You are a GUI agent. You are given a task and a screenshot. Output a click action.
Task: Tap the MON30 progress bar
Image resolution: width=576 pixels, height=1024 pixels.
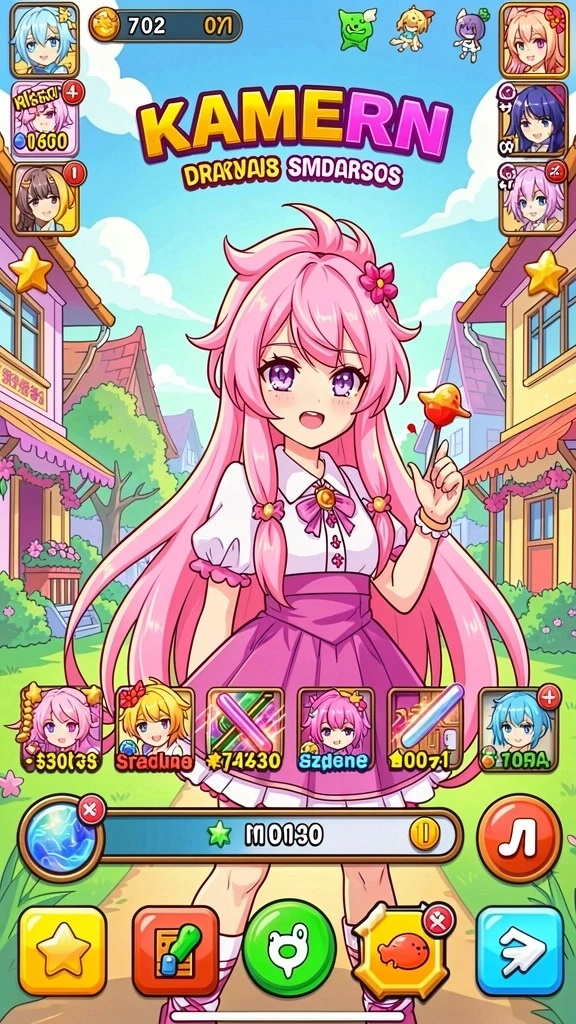coord(280,837)
